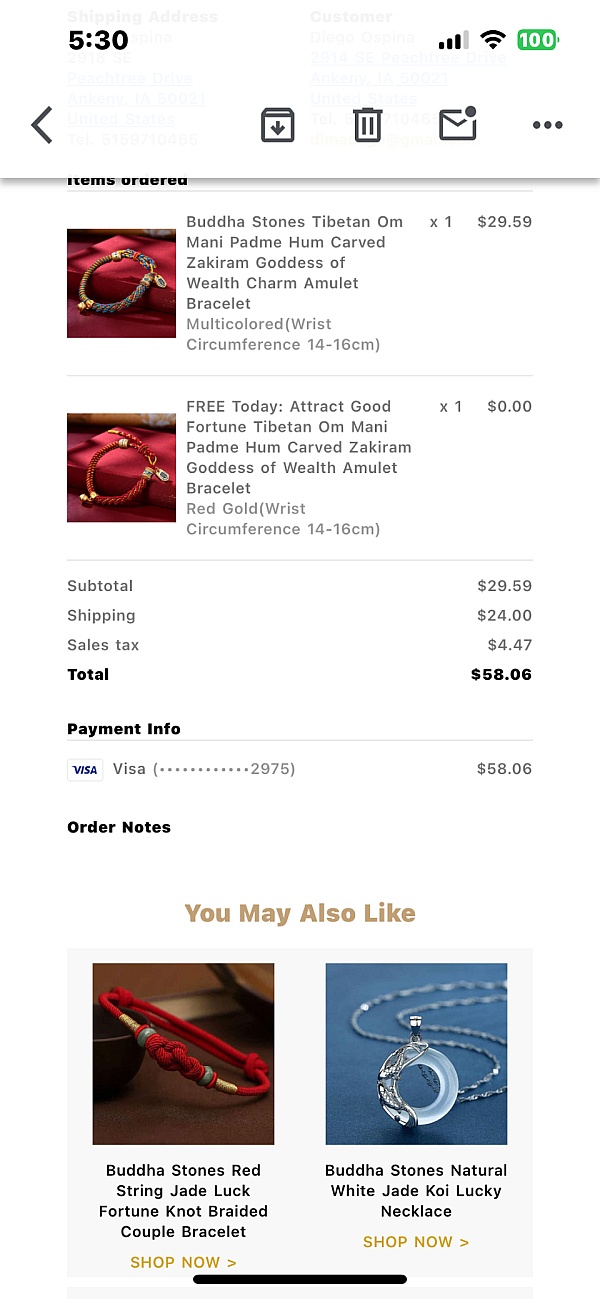Open the Multicolored bracelet product image
The image size is (600, 1299).
pos(121,283)
